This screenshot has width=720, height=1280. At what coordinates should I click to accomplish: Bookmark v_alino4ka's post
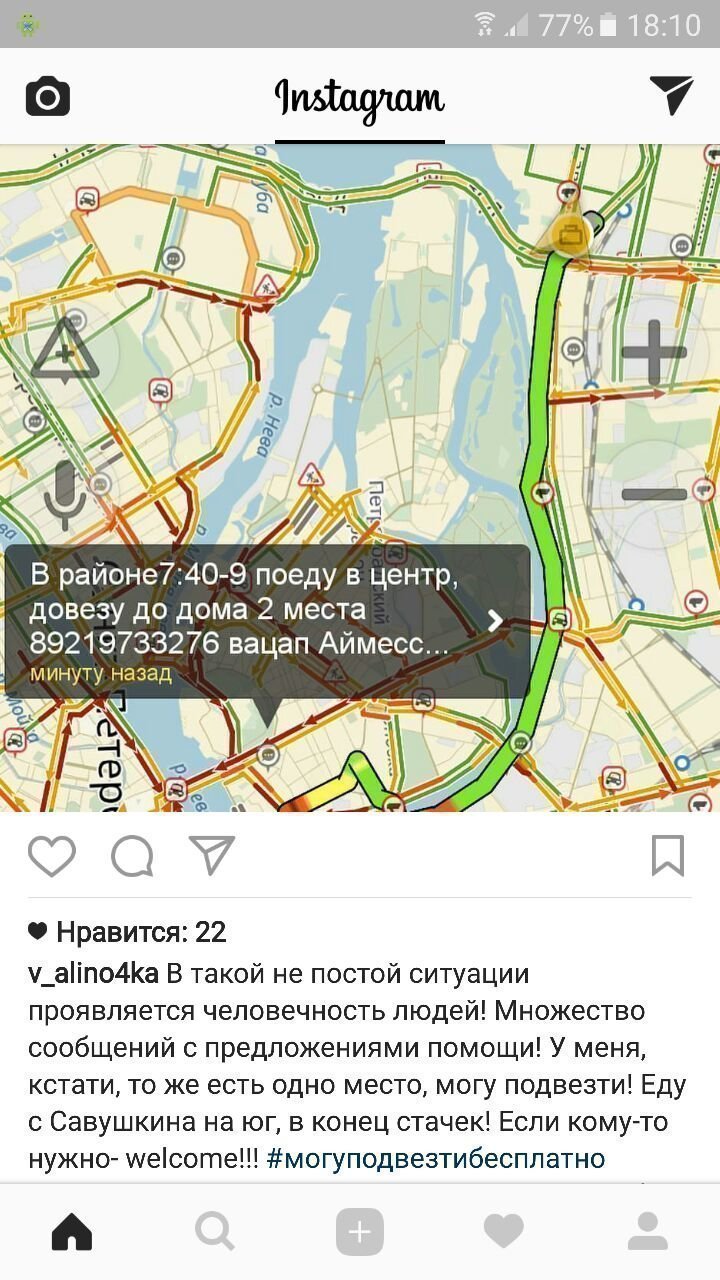point(667,856)
